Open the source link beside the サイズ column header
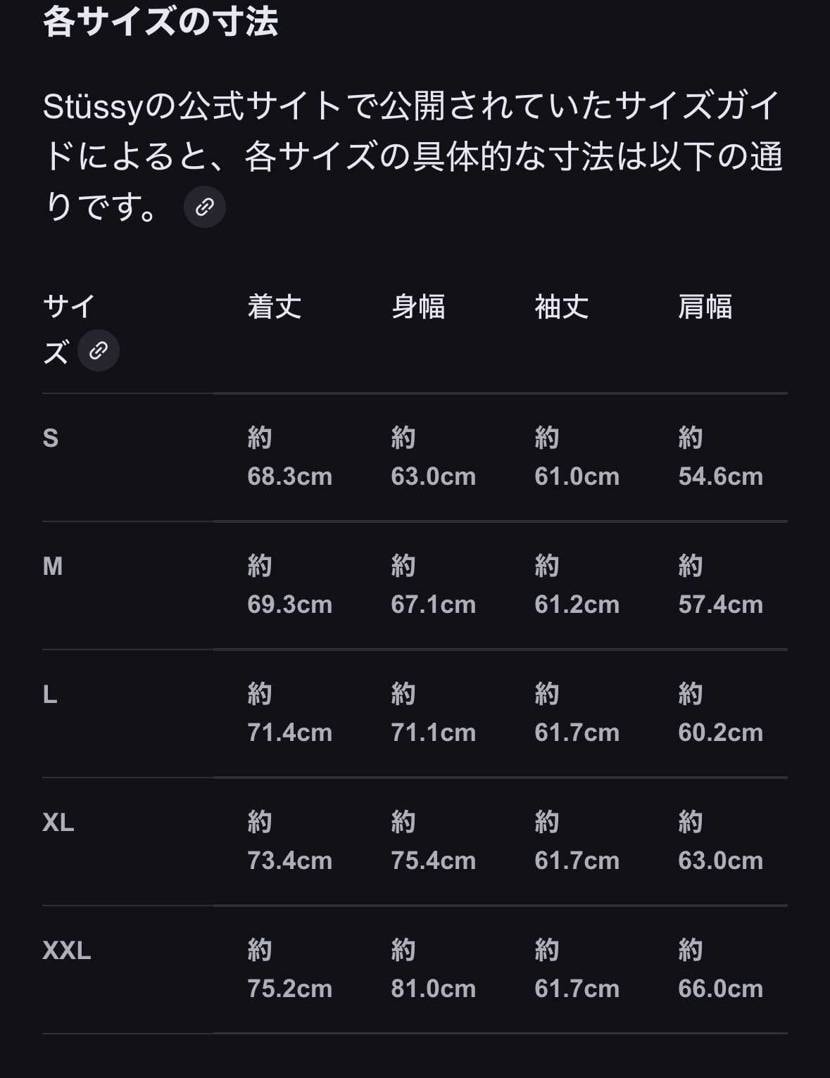 [x=98, y=351]
